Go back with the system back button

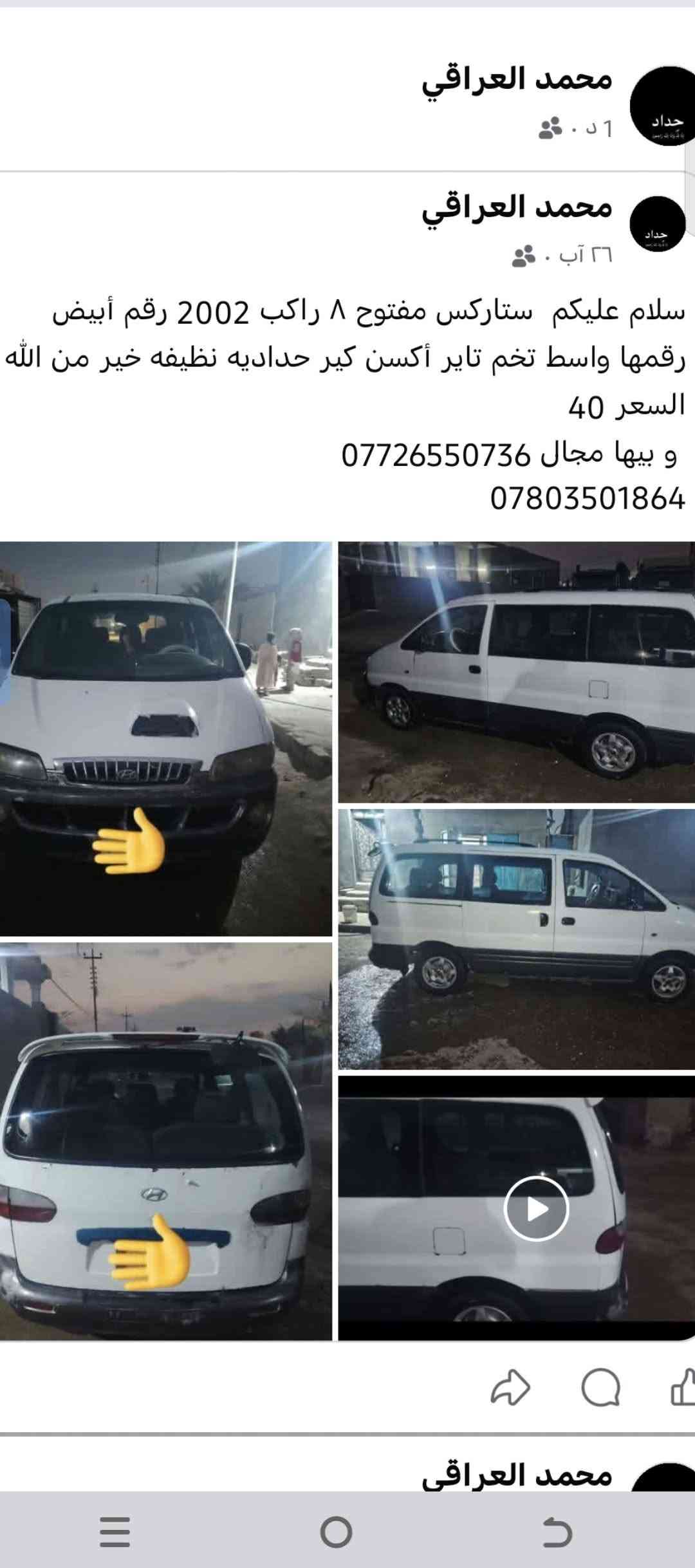[557, 1533]
